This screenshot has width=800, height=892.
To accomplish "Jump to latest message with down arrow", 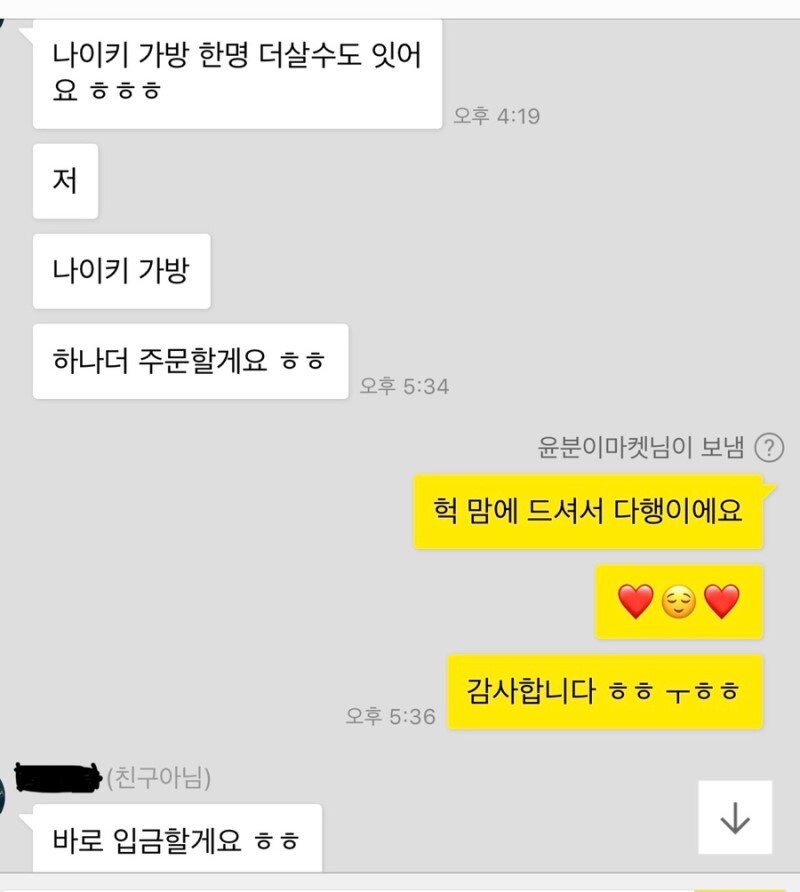I will tap(735, 817).
